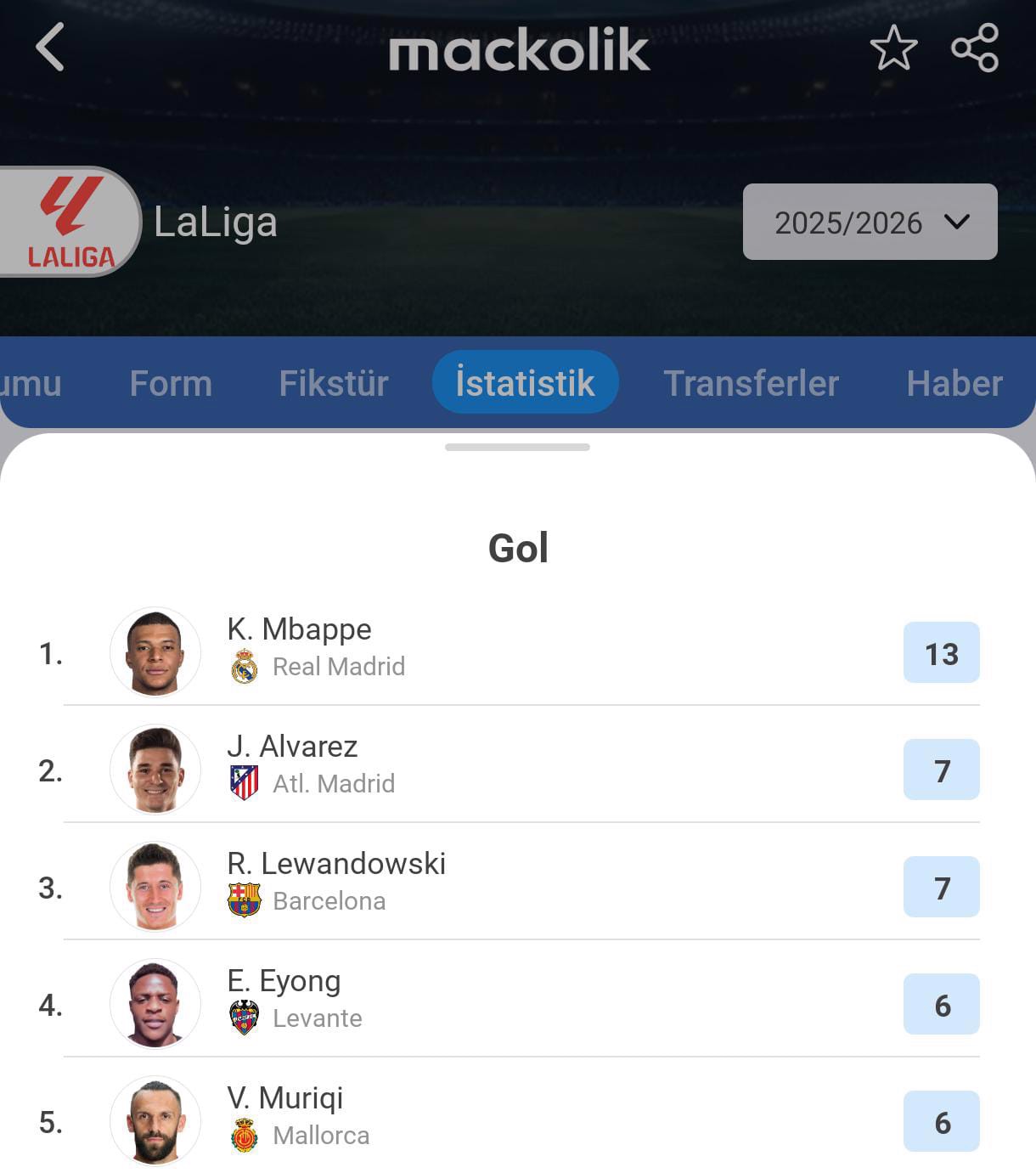Open K. Mbappe's player row
This screenshot has width=1036, height=1173.
click(x=518, y=652)
